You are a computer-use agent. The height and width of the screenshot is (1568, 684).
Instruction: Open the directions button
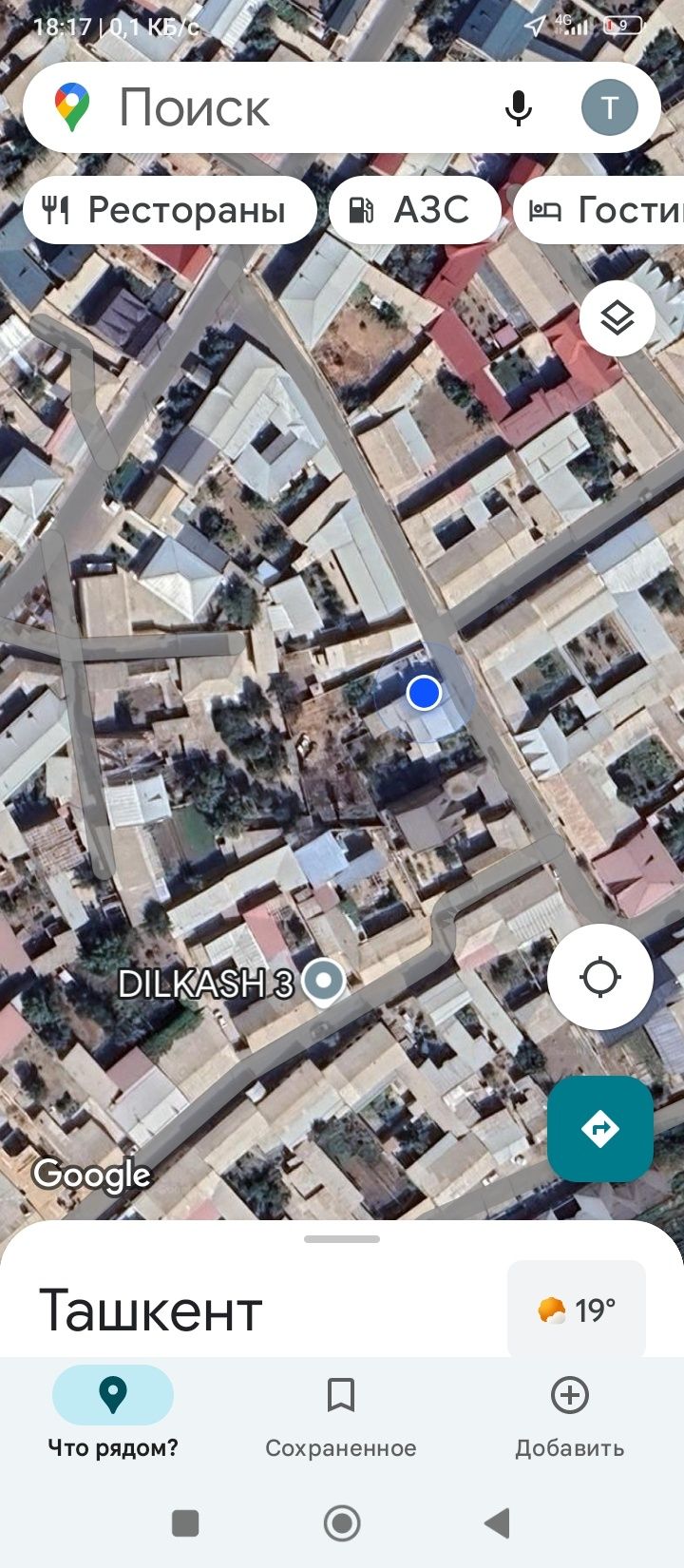599,1129
